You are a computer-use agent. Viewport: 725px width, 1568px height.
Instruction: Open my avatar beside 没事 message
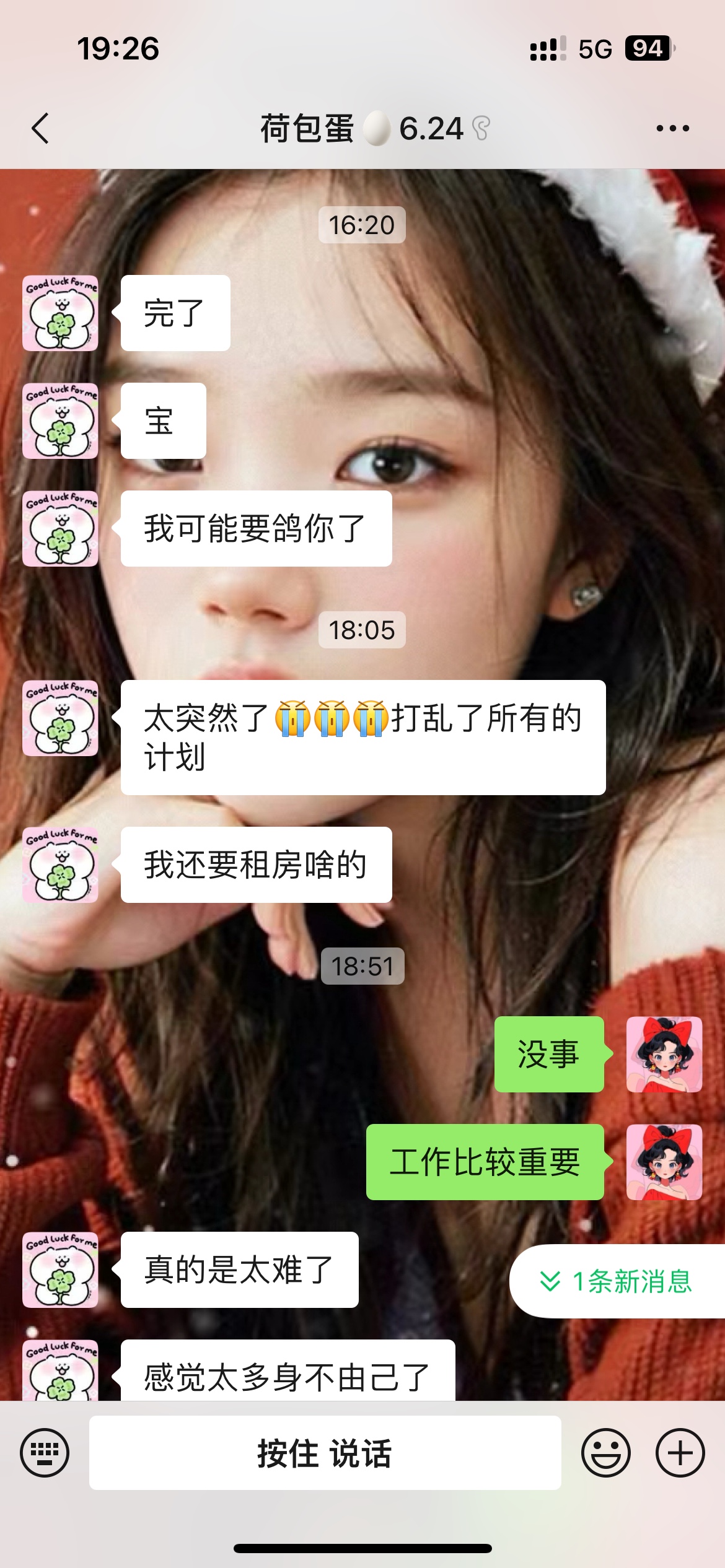coord(664,1054)
